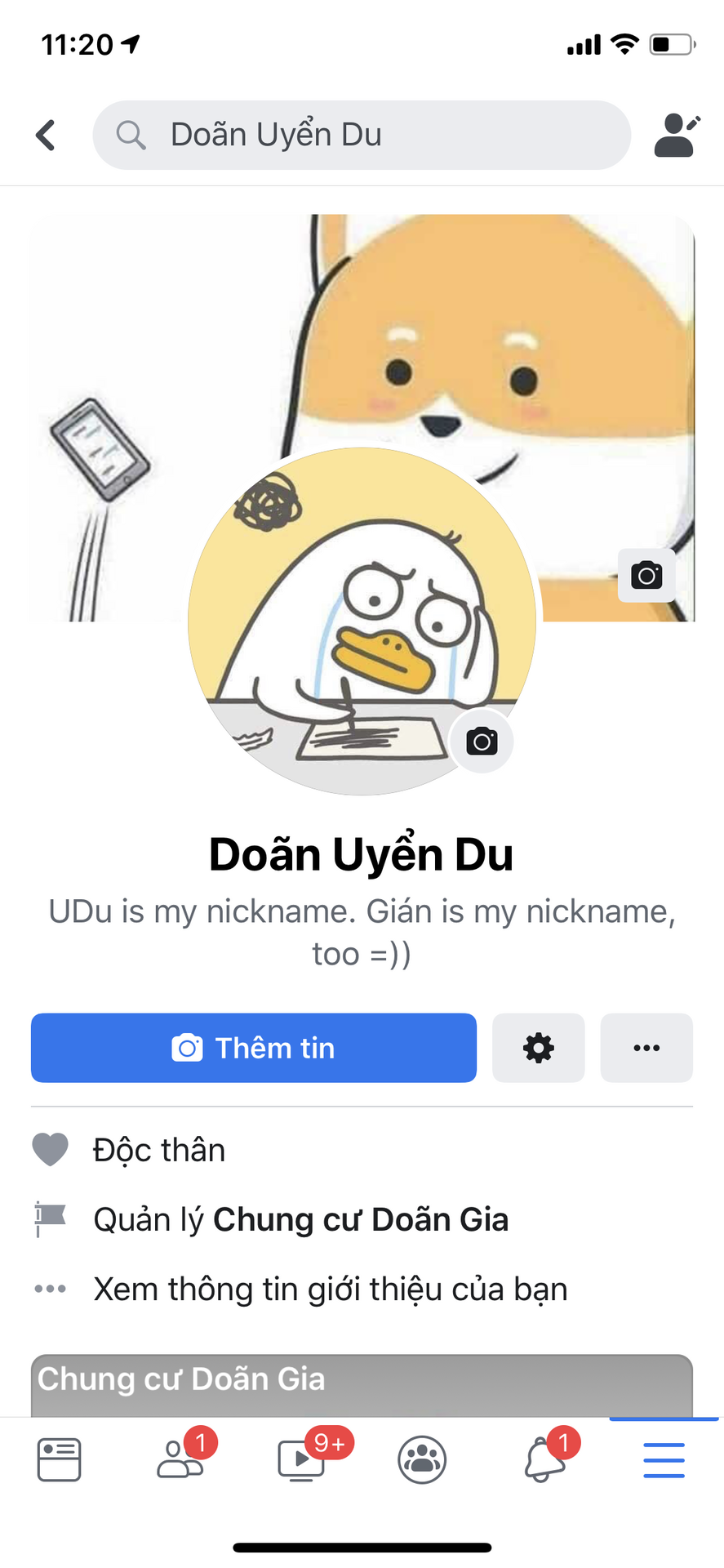Go back with the arrow icon
This screenshot has height=1568, width=724.
point(47,135)
